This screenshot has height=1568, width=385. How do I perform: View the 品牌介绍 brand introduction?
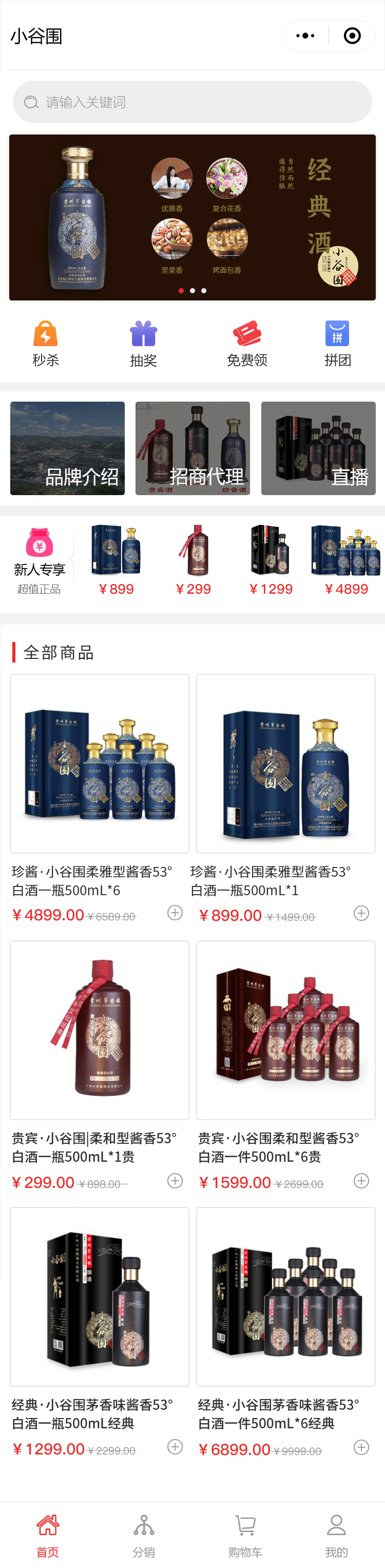point(68,448)
